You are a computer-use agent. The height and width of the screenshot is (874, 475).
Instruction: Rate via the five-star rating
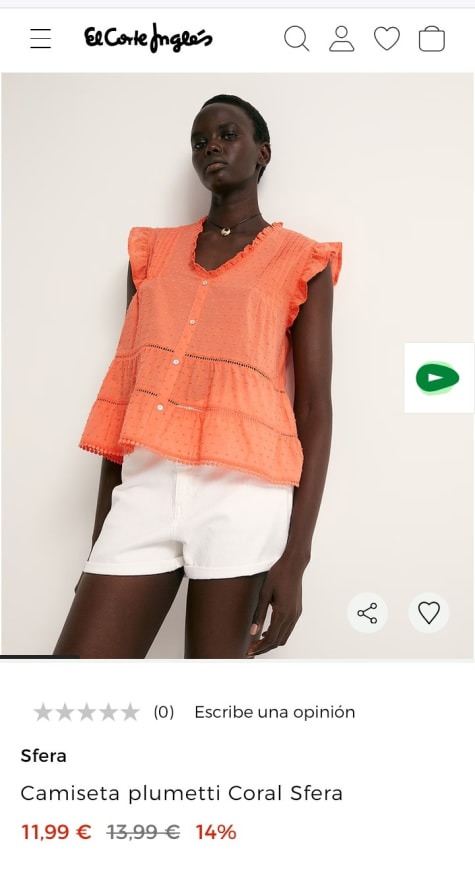86,712
